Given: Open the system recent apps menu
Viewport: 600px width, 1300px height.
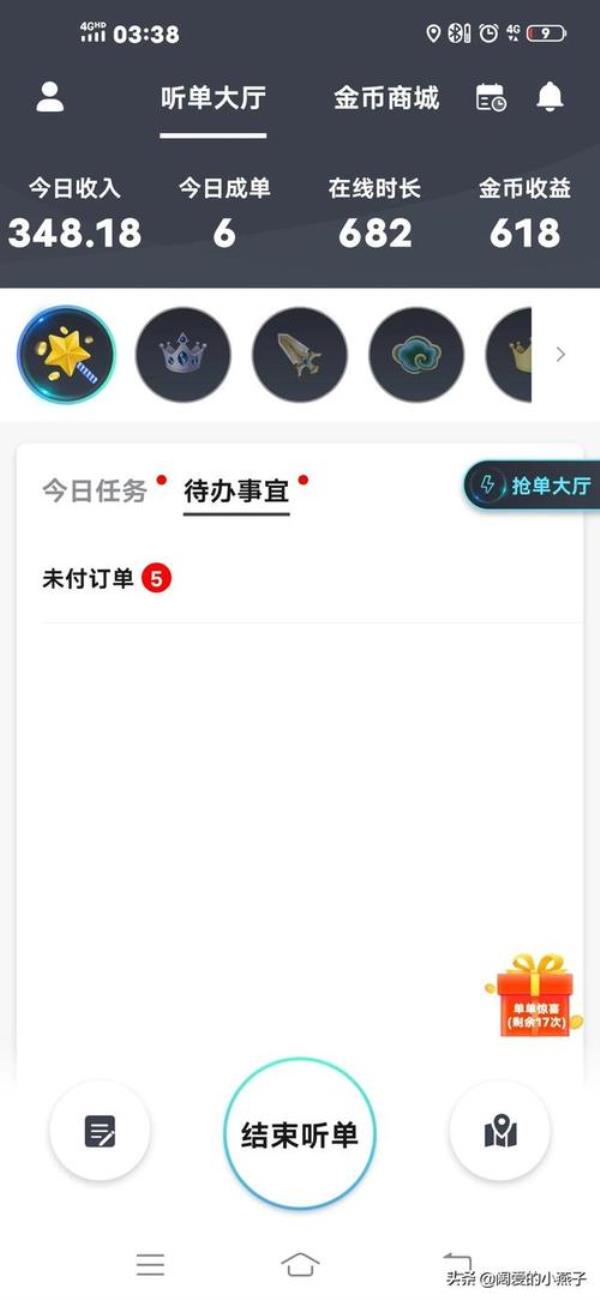Looking at the screenshot, I should [150, 1264].
